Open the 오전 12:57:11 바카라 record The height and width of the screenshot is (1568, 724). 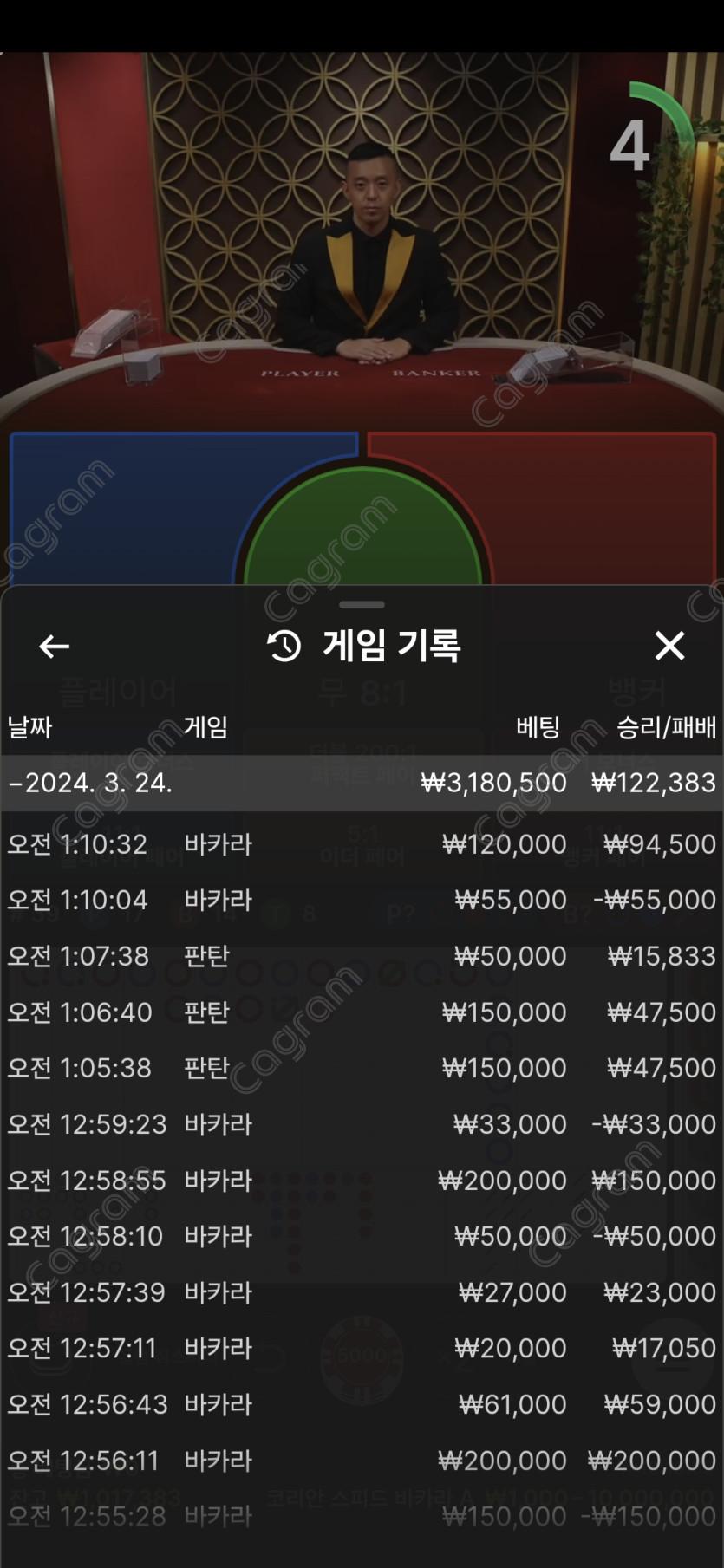tap(362, 1349)
